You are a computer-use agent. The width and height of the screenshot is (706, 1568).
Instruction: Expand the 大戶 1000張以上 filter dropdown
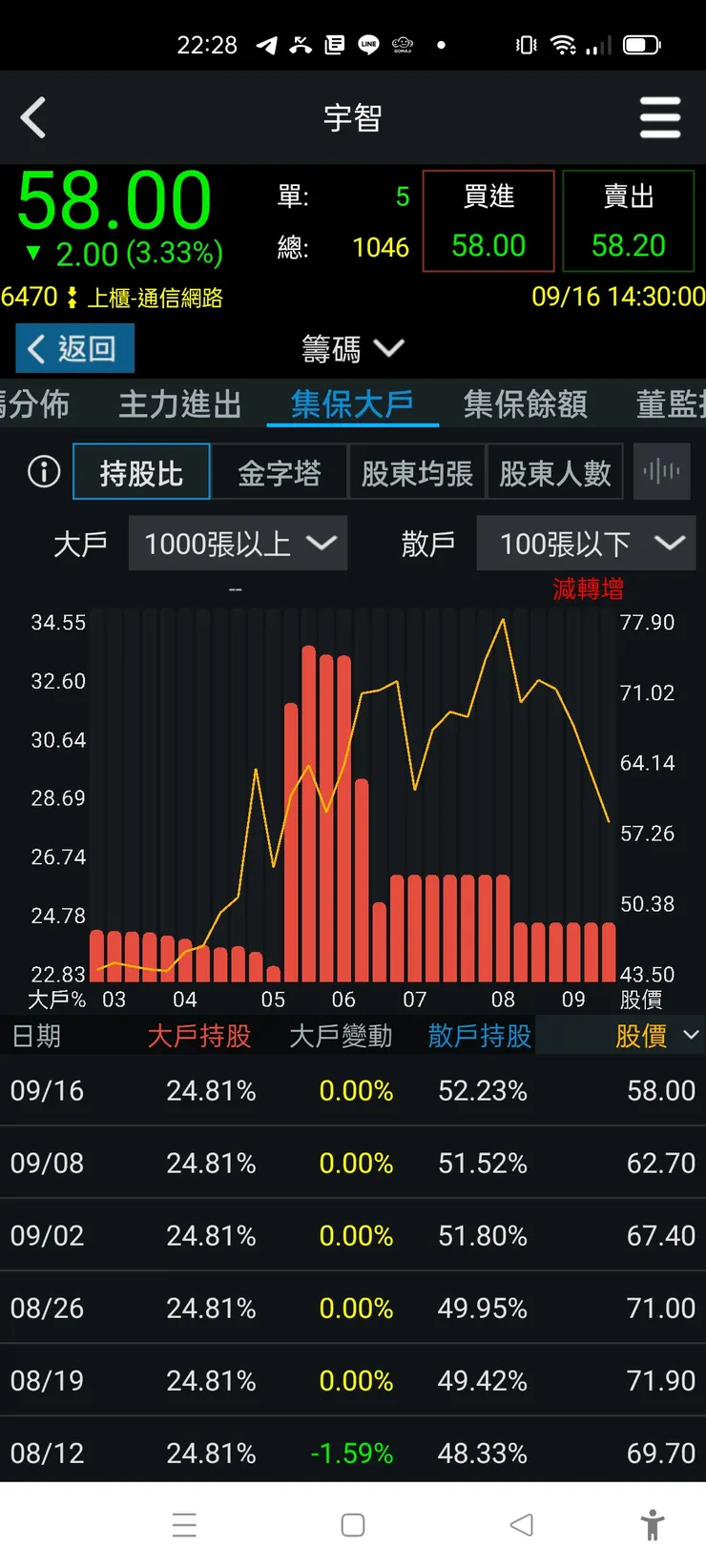tap(238, 543)
